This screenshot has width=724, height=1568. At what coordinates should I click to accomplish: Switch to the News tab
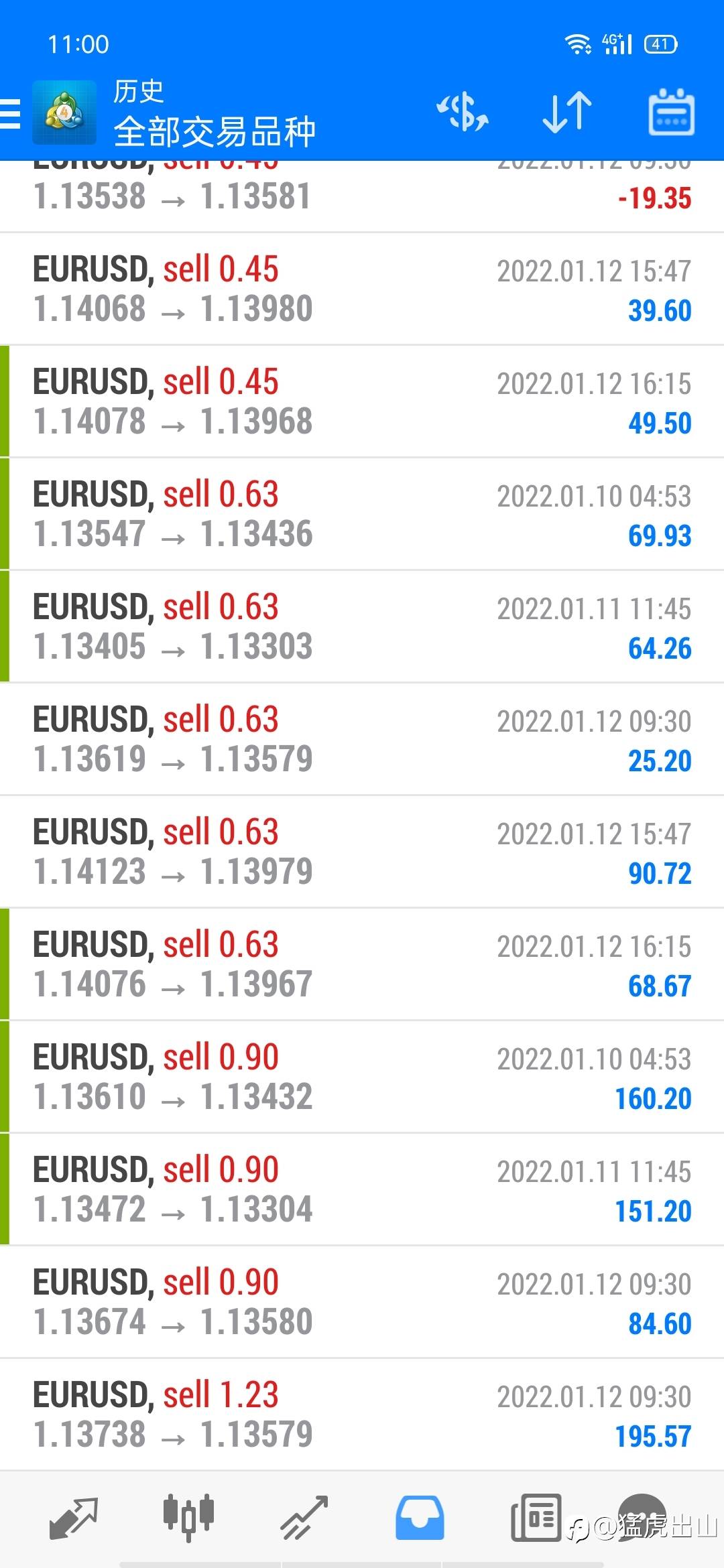point(536,1518)
